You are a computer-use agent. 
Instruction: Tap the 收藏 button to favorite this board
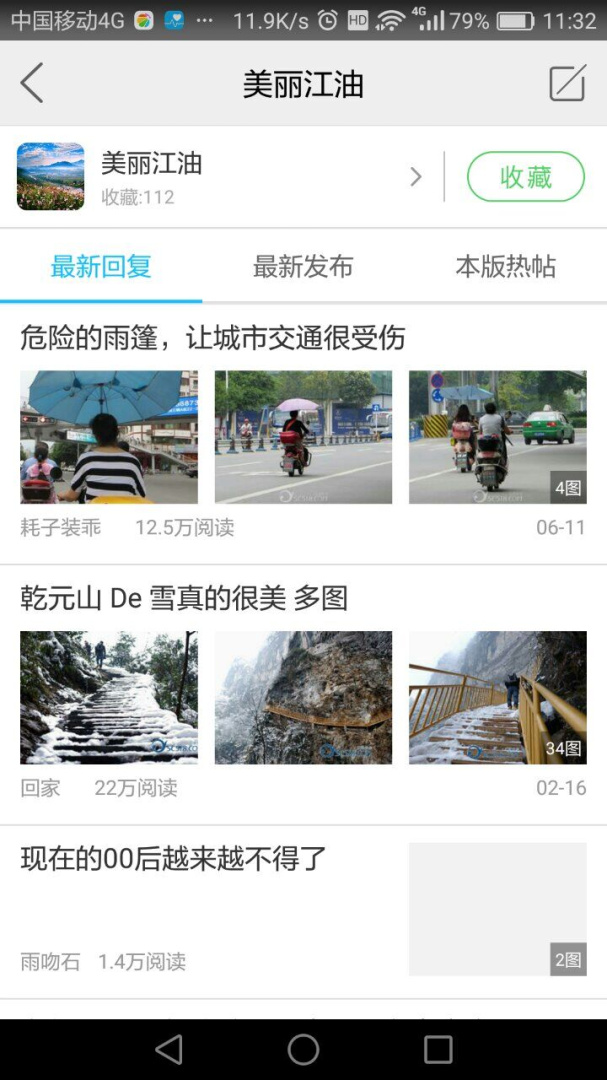525,177
